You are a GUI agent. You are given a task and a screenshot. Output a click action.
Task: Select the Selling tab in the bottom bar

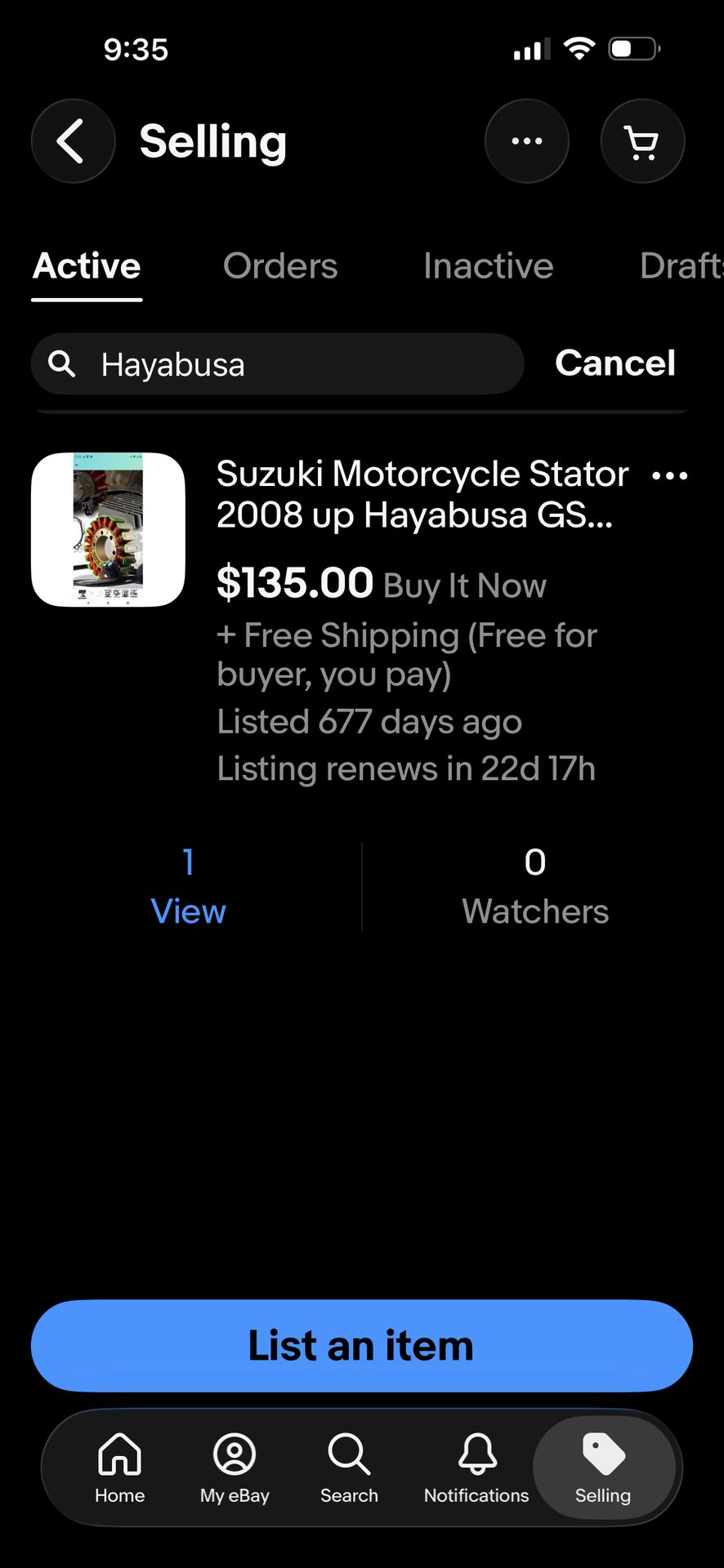coord(603,1468)
